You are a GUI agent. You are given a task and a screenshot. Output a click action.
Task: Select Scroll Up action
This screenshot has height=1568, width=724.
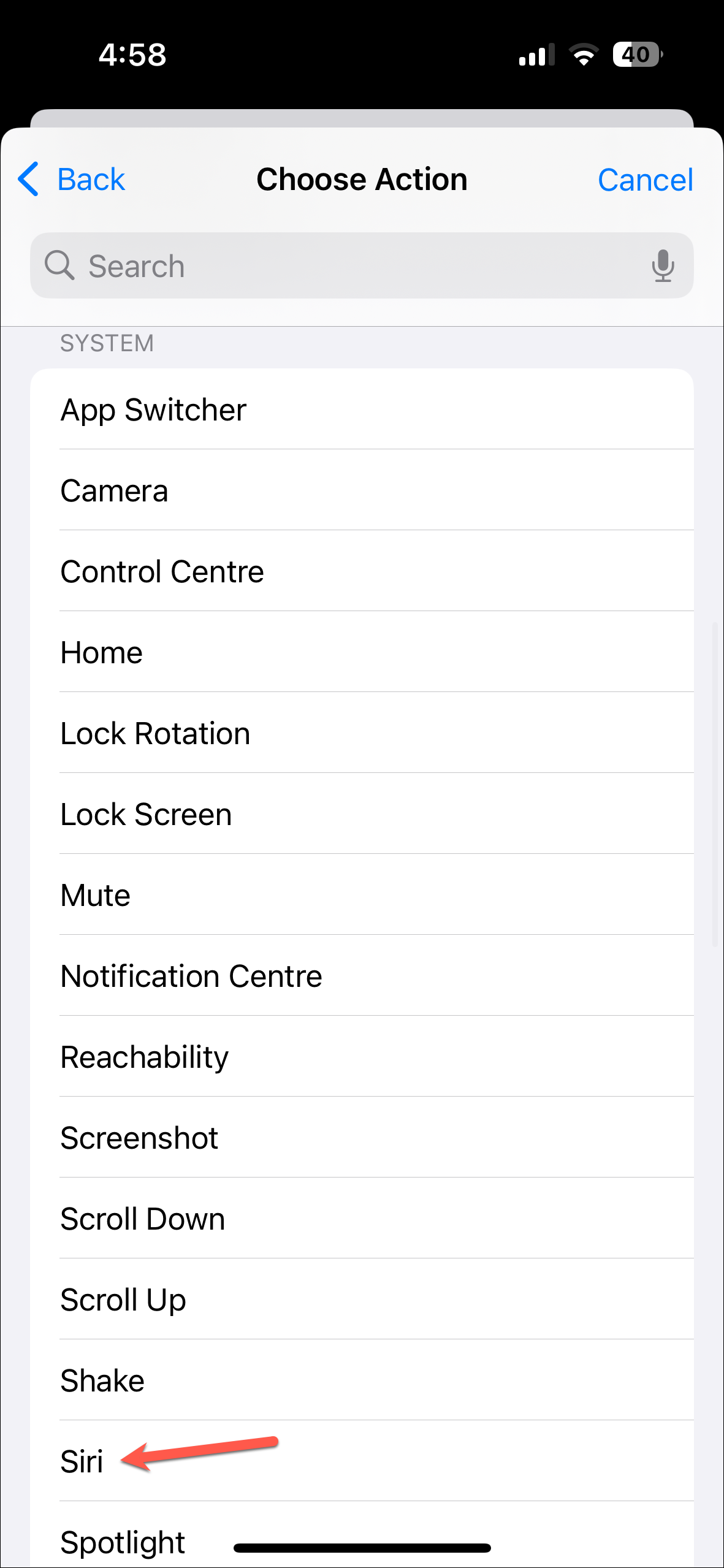[362, 1300]
